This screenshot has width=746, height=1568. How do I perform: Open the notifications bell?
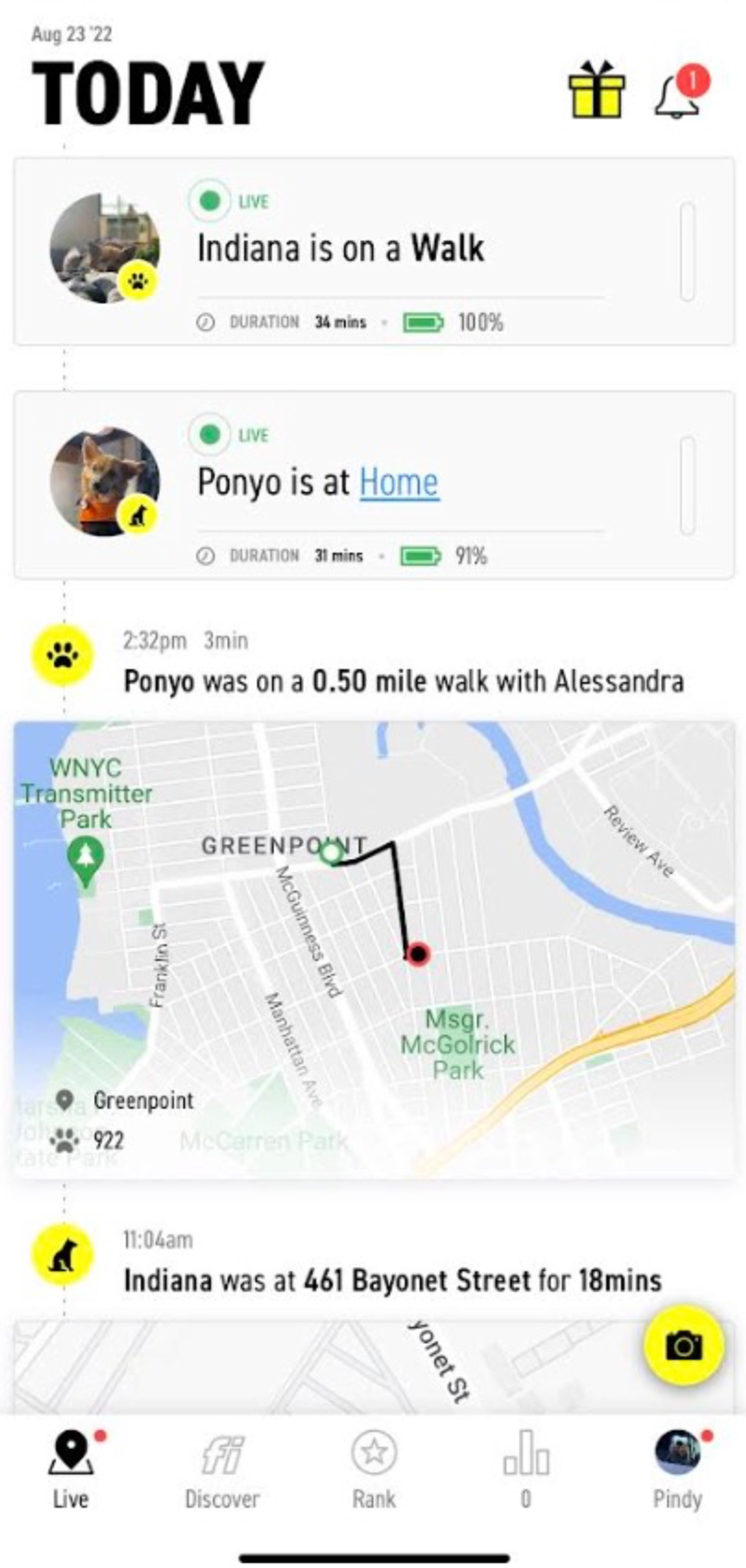point(680,94)
